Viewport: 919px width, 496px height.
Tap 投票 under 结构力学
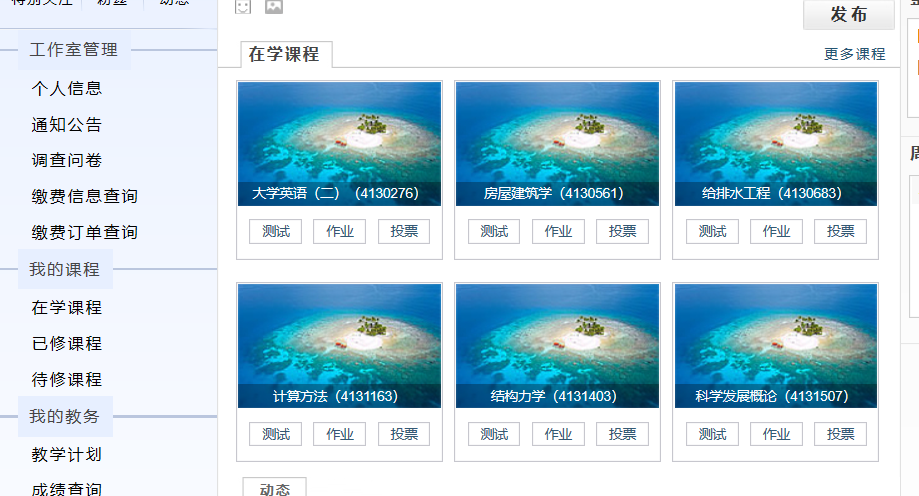pyautogui.click(x=622, y=434)
